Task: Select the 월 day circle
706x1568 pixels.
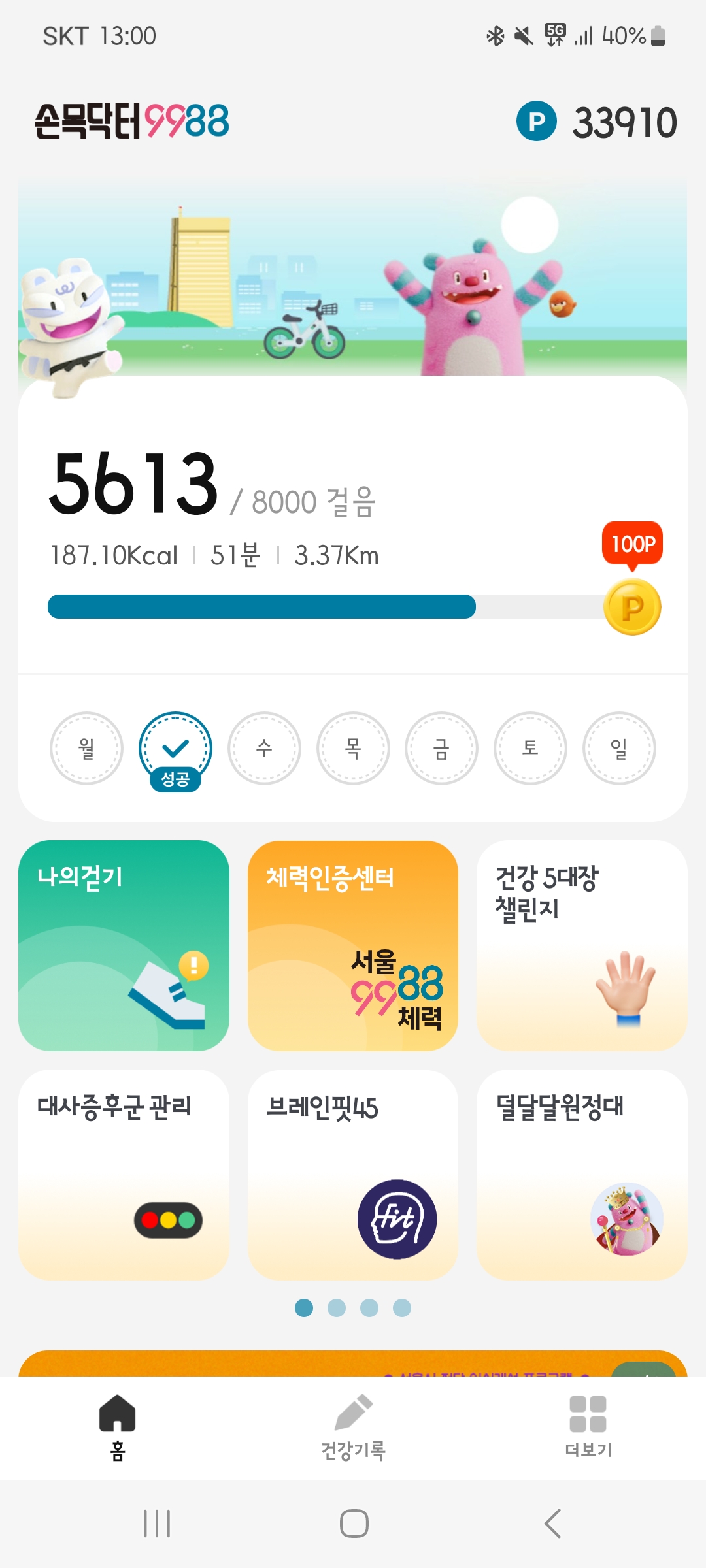Action: click(86, 748)
